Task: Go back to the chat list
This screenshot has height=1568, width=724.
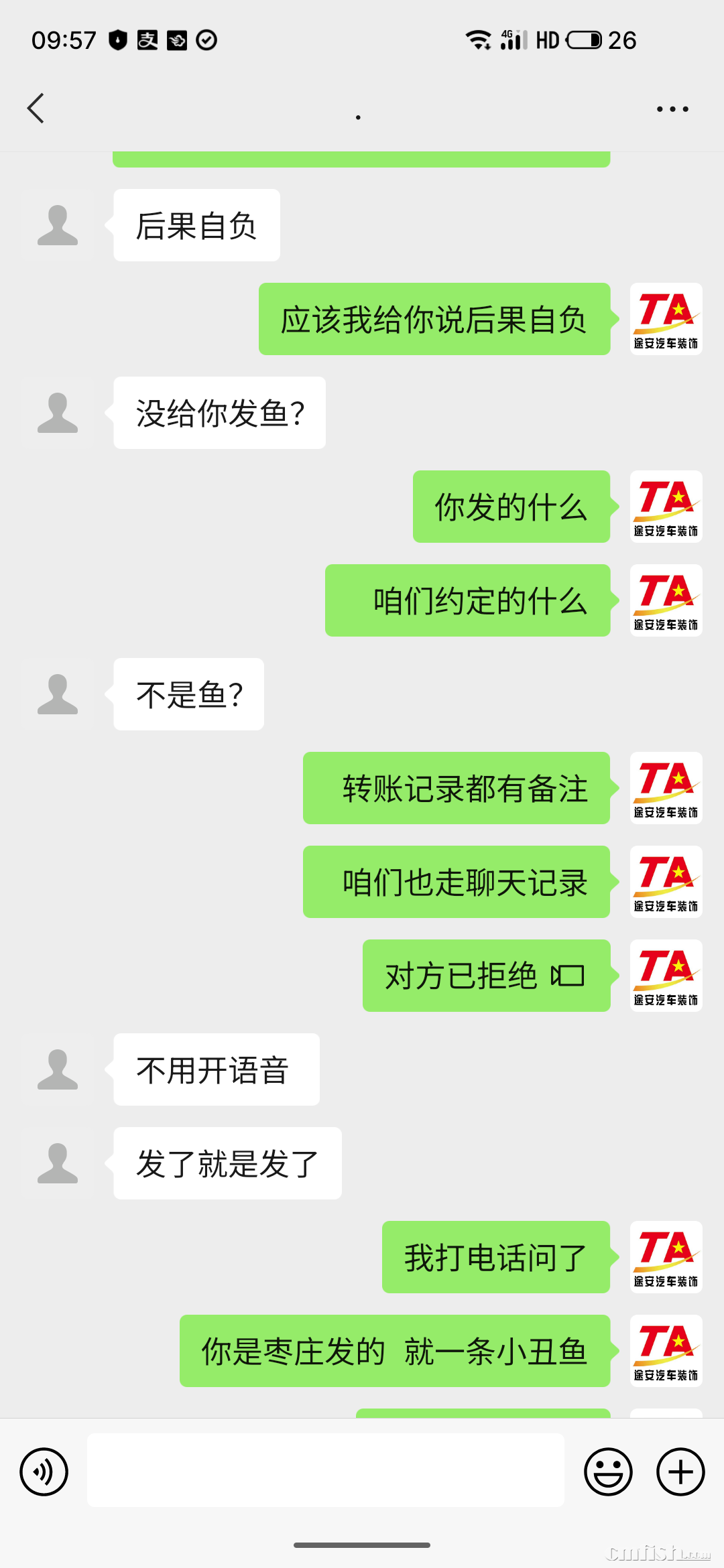Action: click(x=36, y=109)
